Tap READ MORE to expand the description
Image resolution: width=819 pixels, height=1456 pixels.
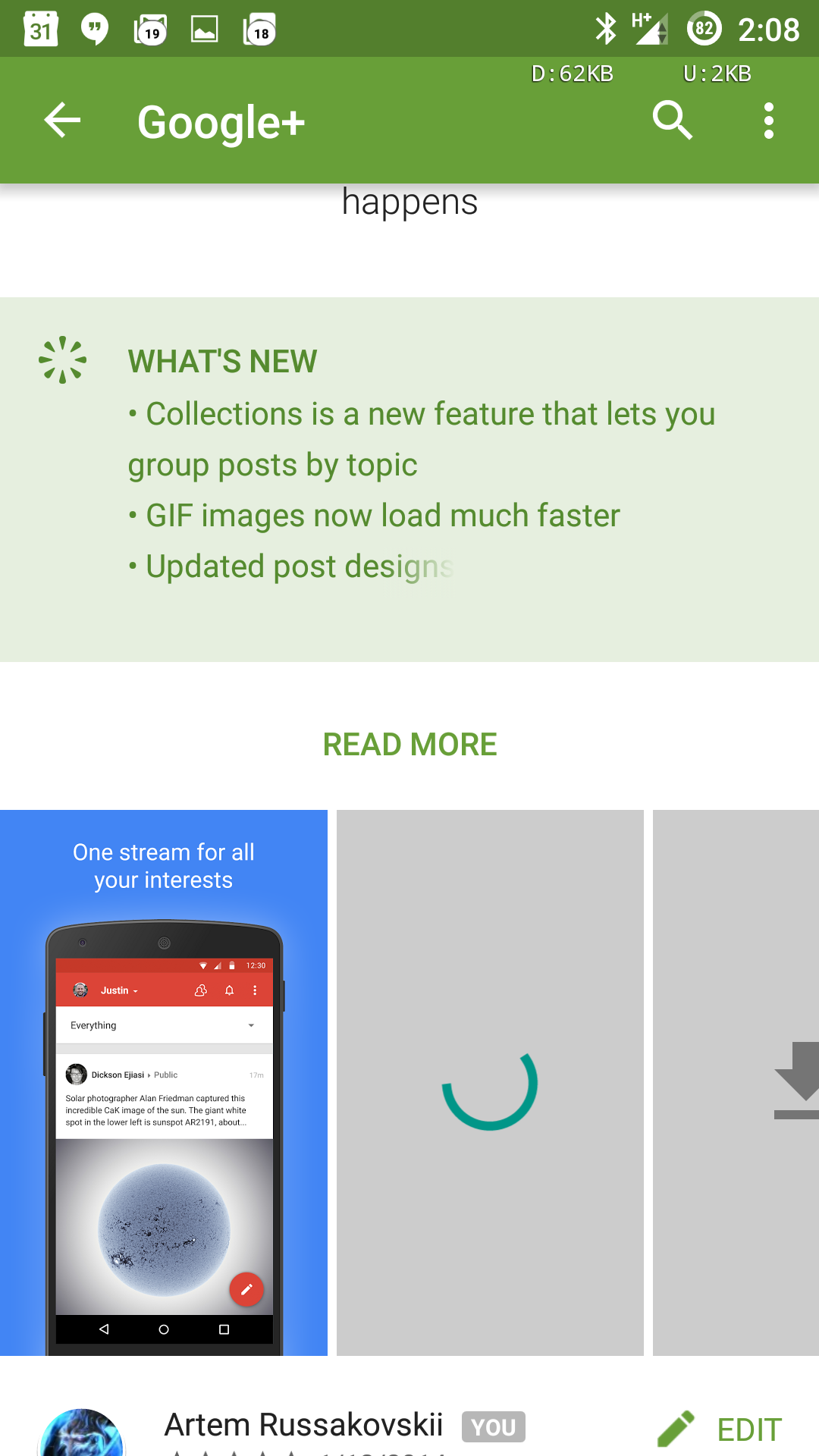(x=409, y=745)
